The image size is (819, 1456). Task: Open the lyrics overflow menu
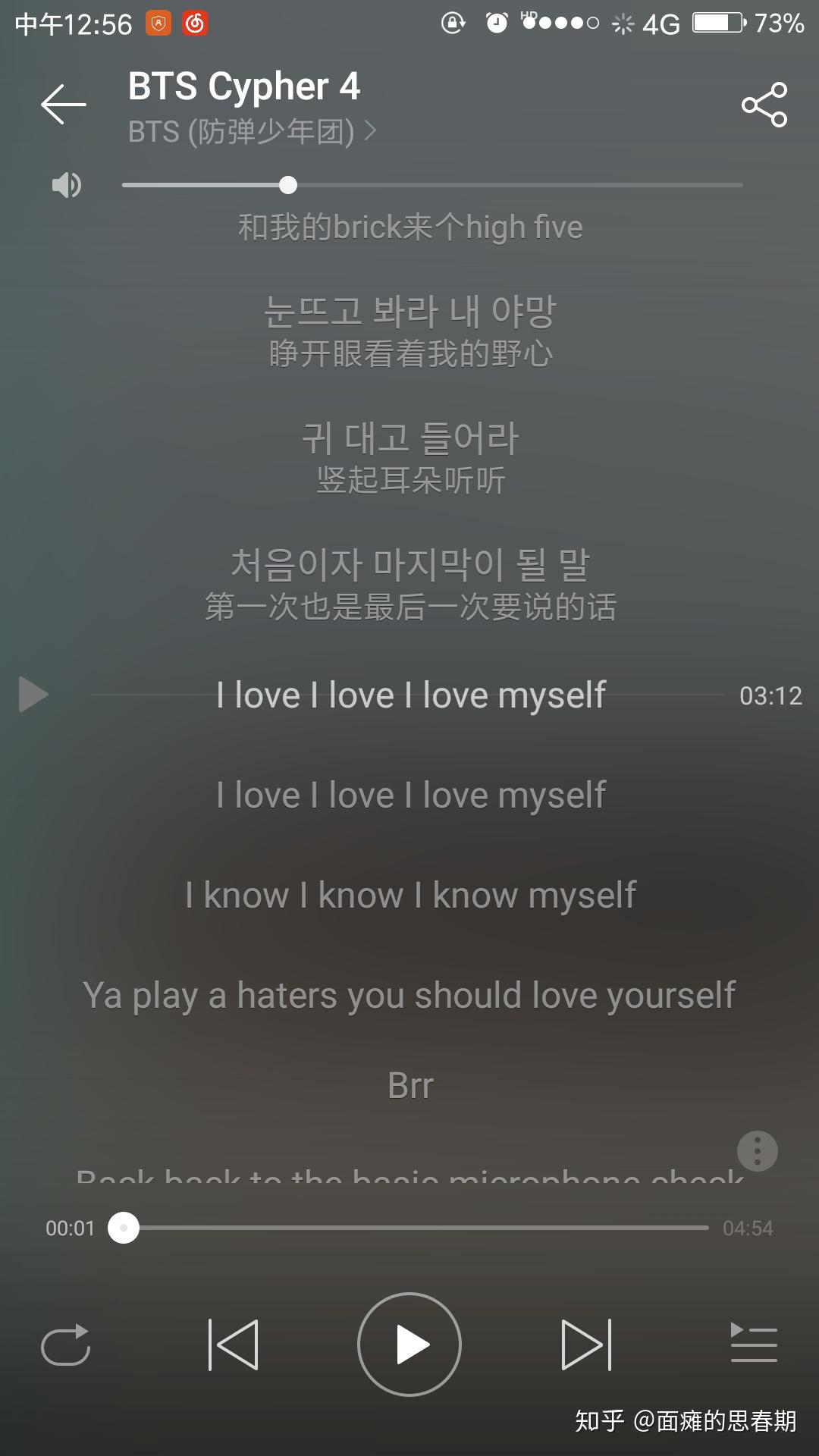pyautogui.click(x=757, y=1151)
